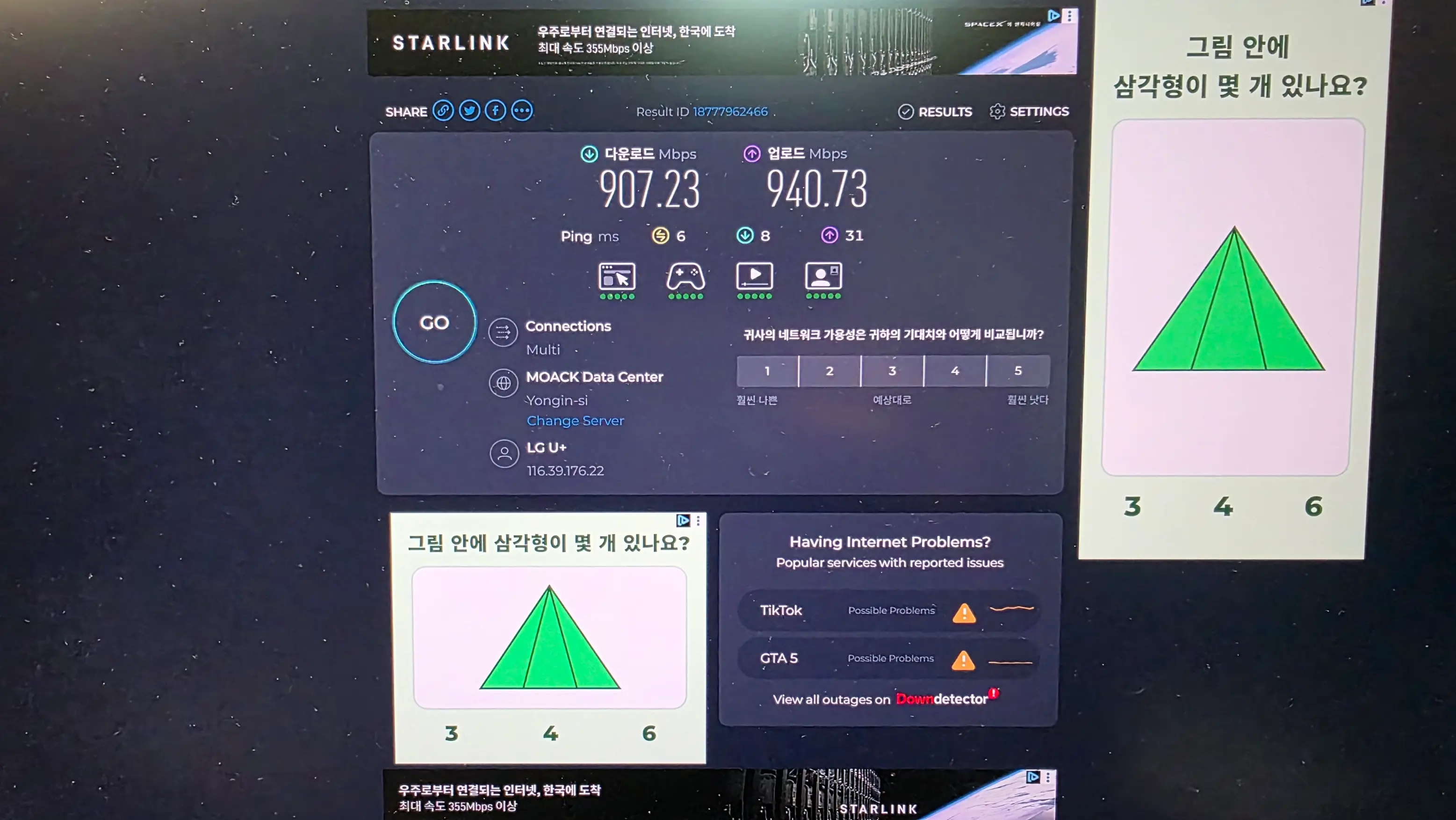Tap Change Server link
The width and height of the screenshot is (1456, 820).
coord(576,421)
